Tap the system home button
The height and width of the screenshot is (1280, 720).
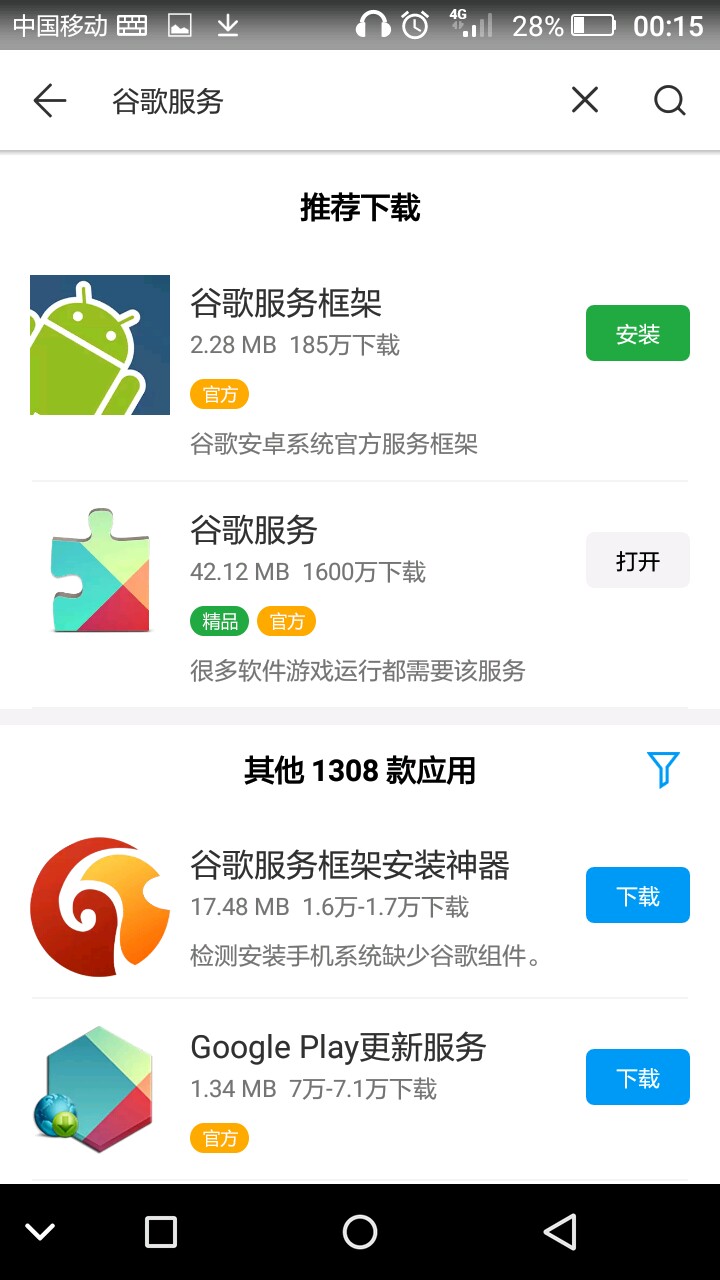coord(360,1232)
